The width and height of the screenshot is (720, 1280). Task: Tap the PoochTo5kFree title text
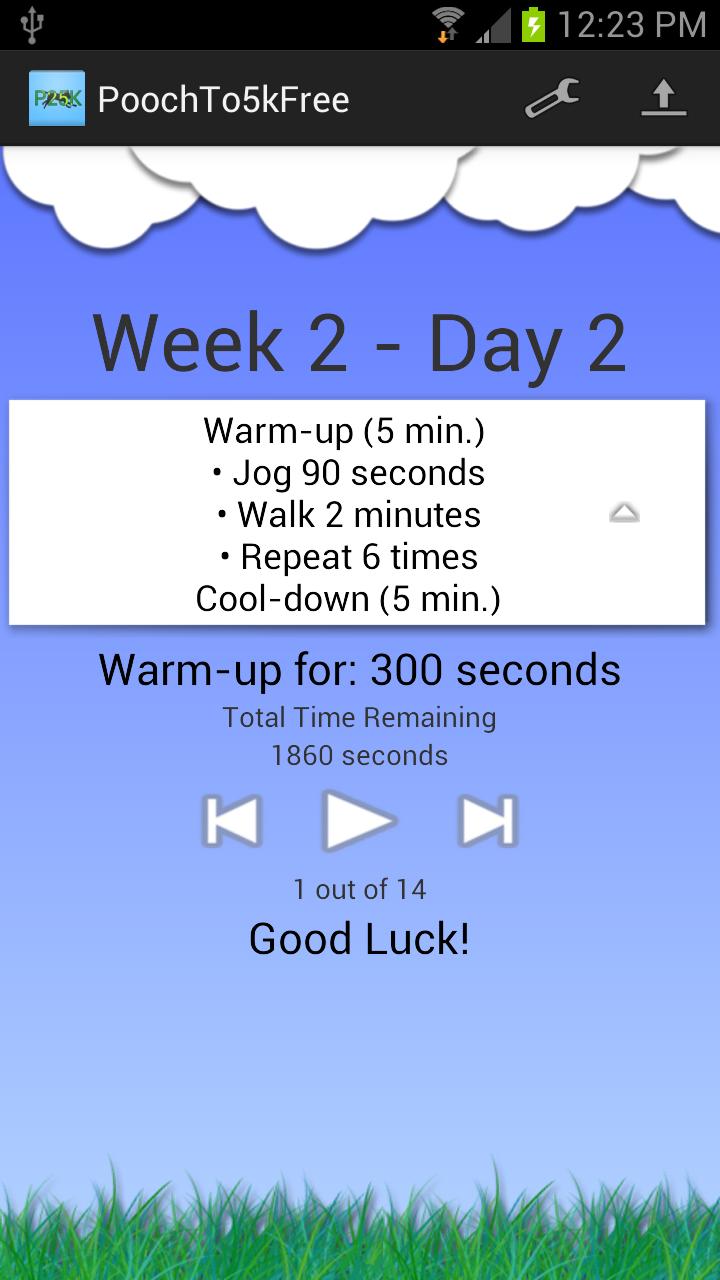point(224,98)
